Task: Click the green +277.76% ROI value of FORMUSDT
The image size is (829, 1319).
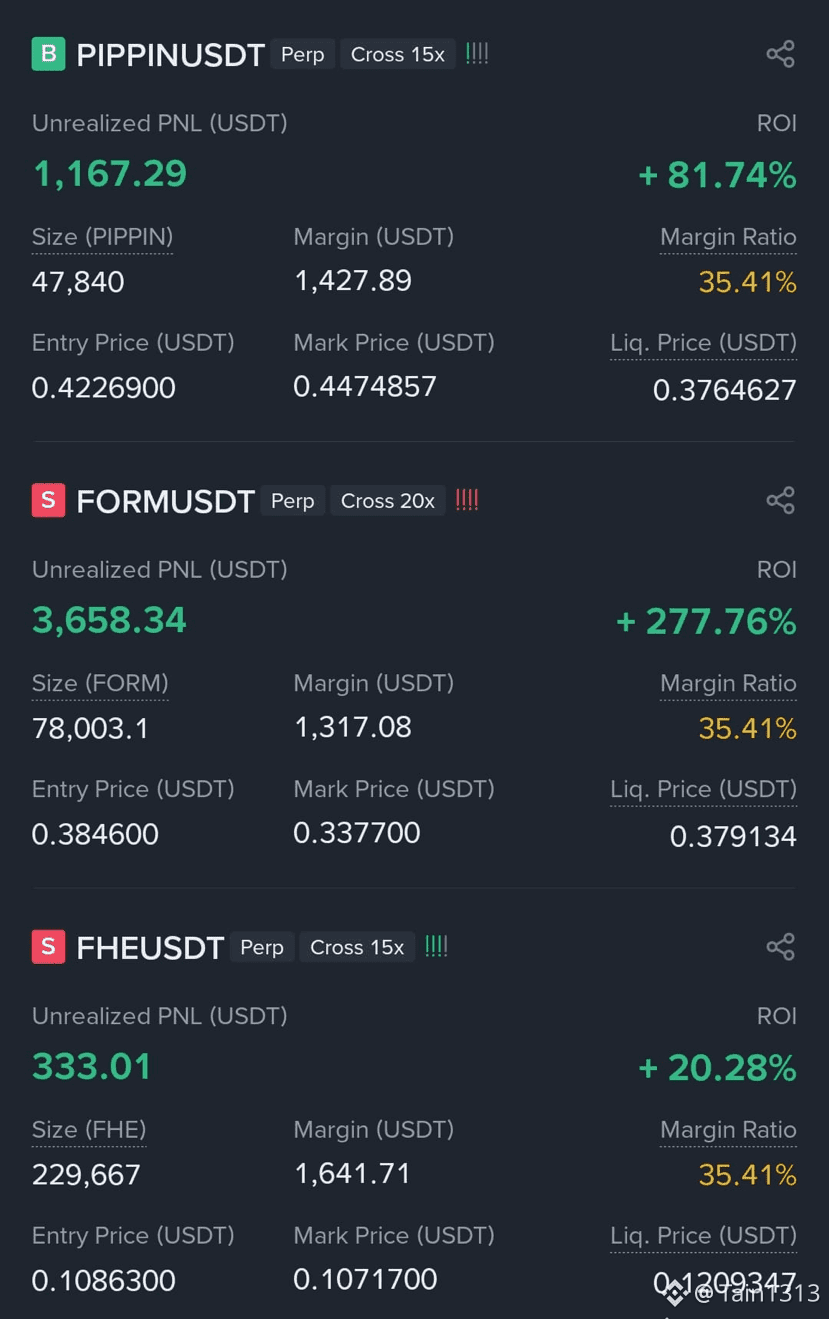Action: (x=704, y=621)
